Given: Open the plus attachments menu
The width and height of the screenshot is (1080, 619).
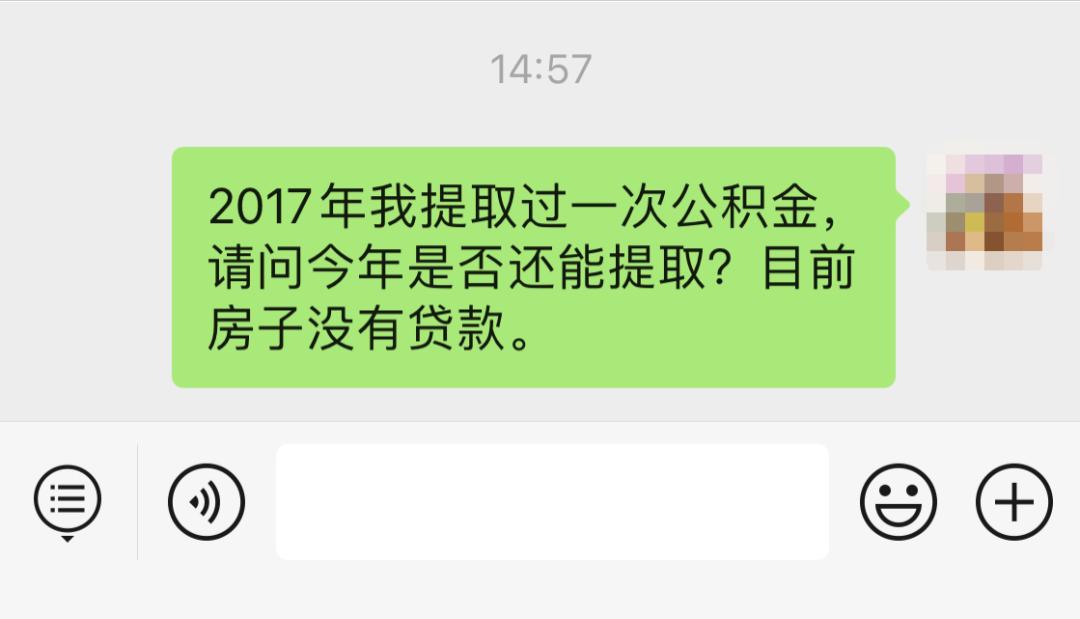Looking at the screenshot, I should pyautogui.click(x=1013, y=501).
